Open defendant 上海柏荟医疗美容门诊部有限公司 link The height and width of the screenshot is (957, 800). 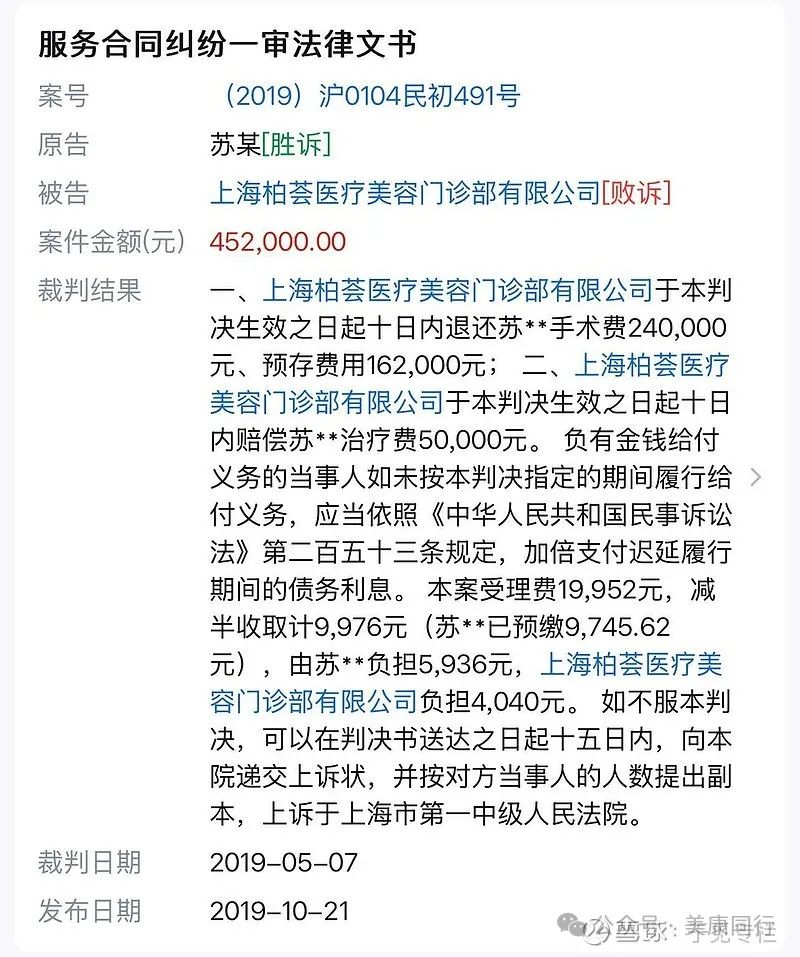(404, 193)
